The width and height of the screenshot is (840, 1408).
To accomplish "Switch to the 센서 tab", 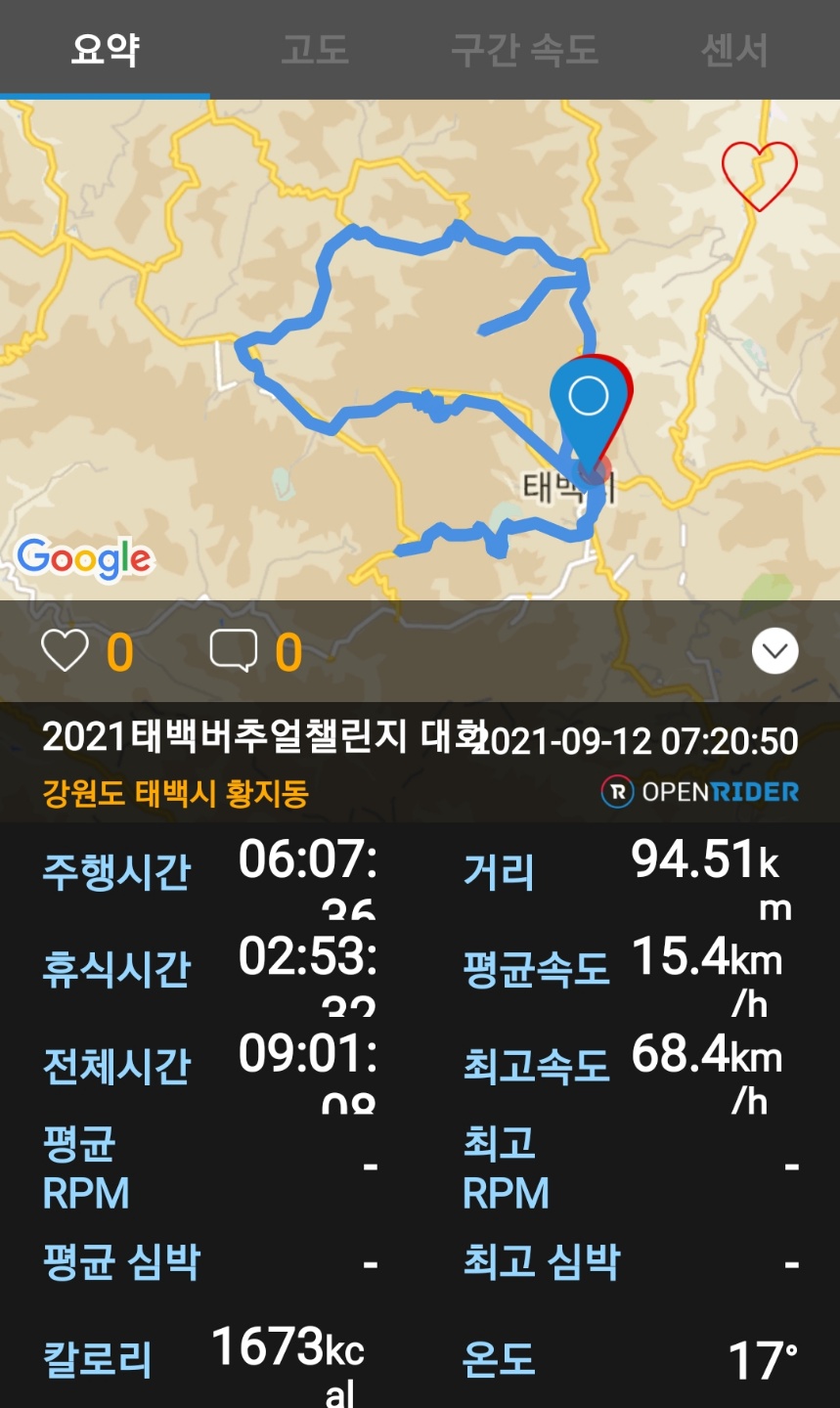I will (x=734, y=49).
